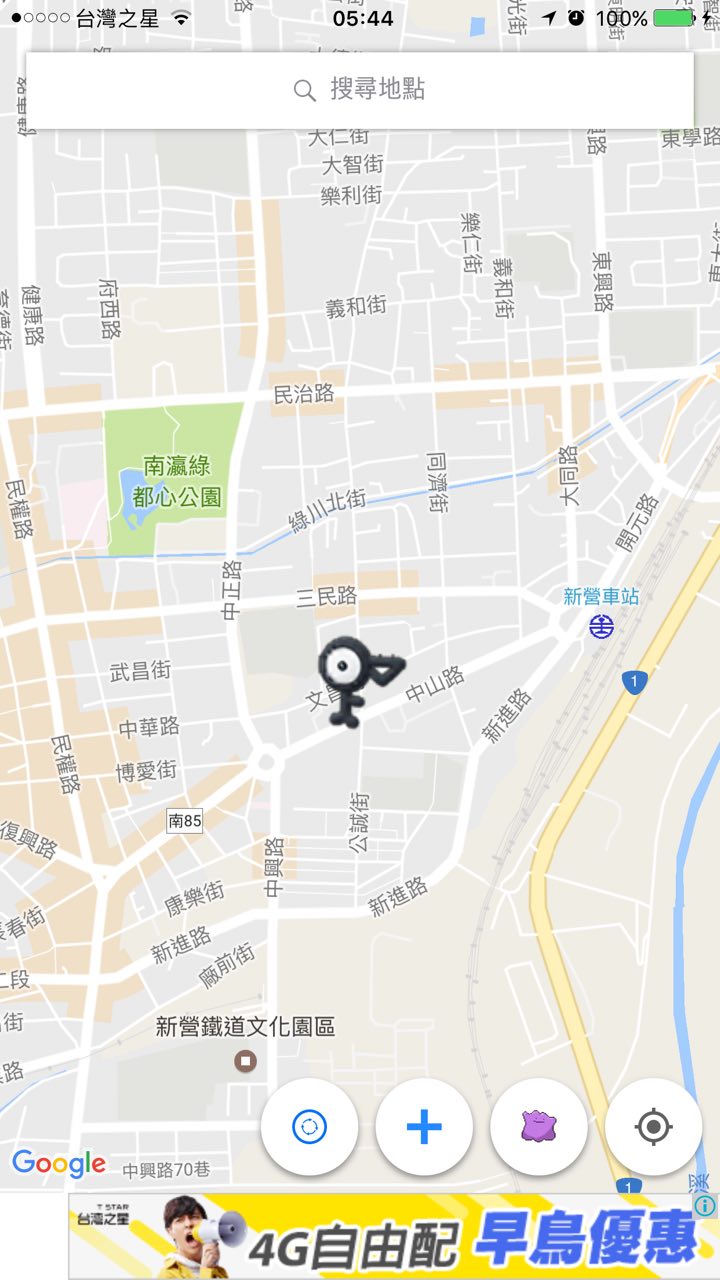
Task: Center map on my current location
Action: 653,1127
